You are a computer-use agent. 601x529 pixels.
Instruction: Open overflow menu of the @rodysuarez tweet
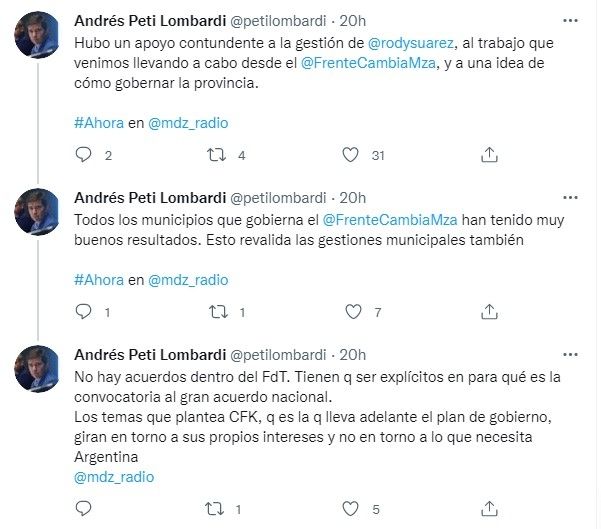pyautogui.click(x=569, y=20)
